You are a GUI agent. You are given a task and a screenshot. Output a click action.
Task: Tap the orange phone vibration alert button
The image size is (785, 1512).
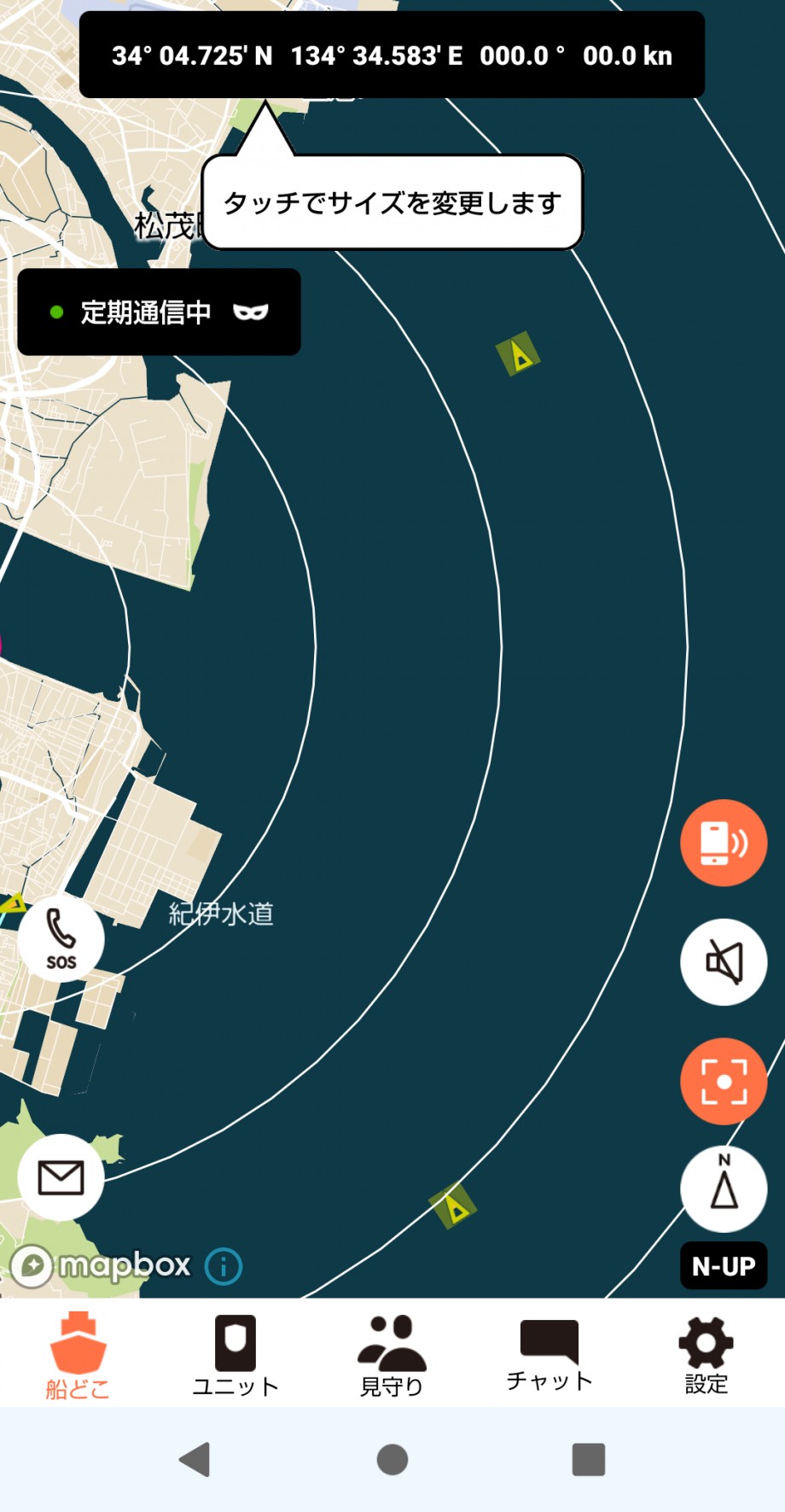[724, 843]
